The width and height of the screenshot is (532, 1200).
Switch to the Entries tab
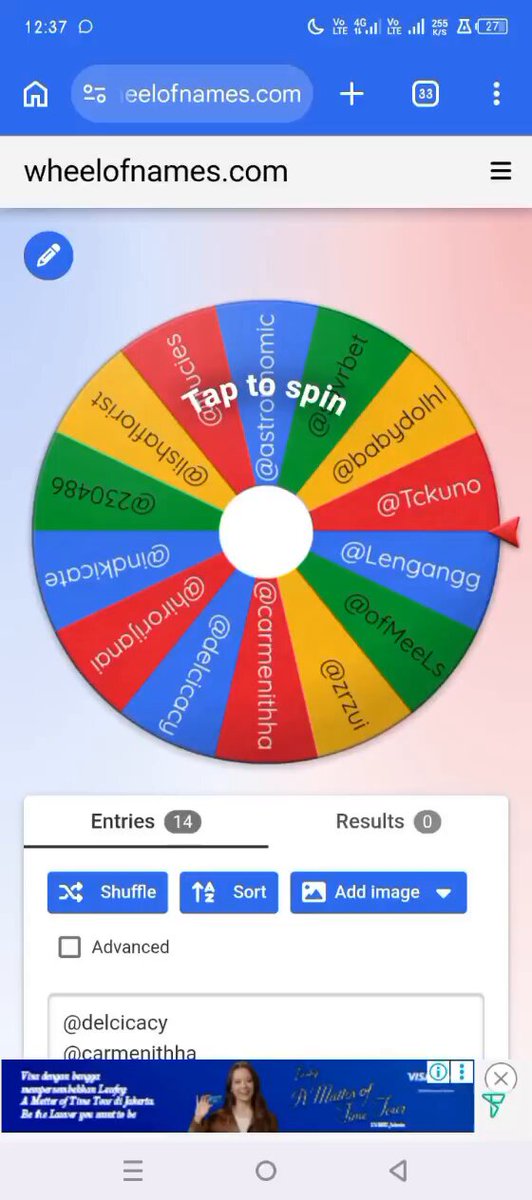click(x=146, y=822)
